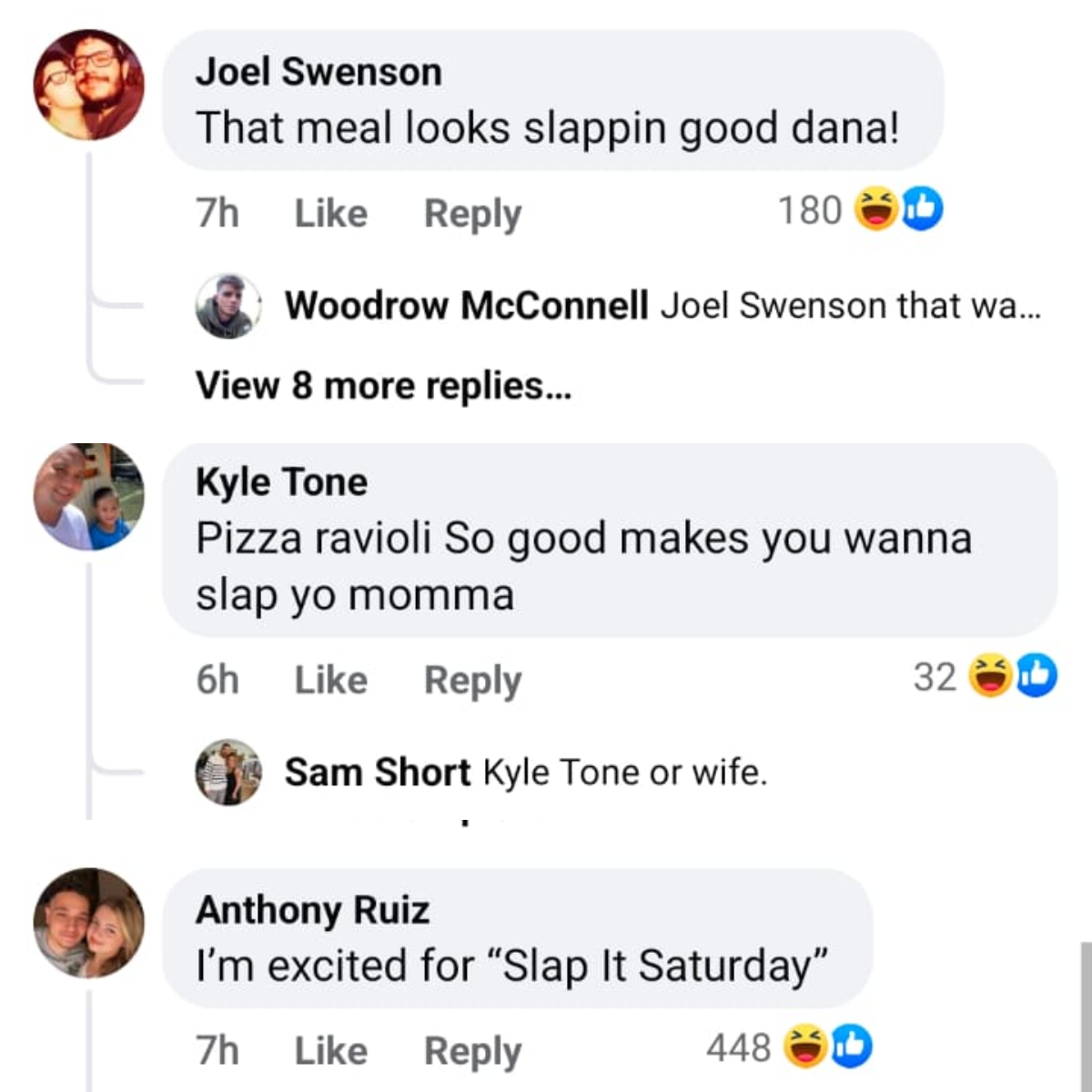Like Anthony Ruiz's comment
Screen dimensions: 1092x1092
tap(330, 1051)
